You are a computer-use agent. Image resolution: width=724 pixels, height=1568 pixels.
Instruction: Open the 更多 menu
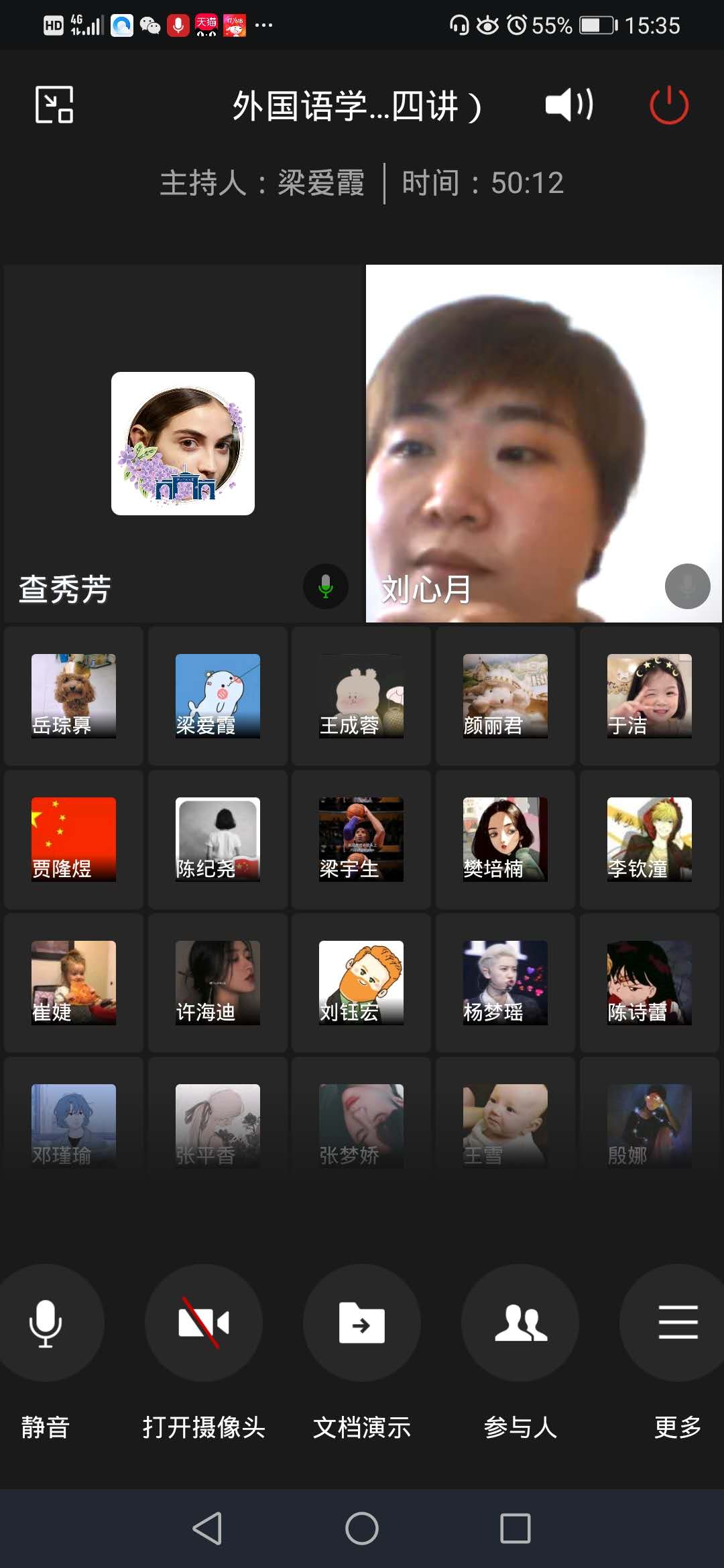click(x=678, y=1323)
